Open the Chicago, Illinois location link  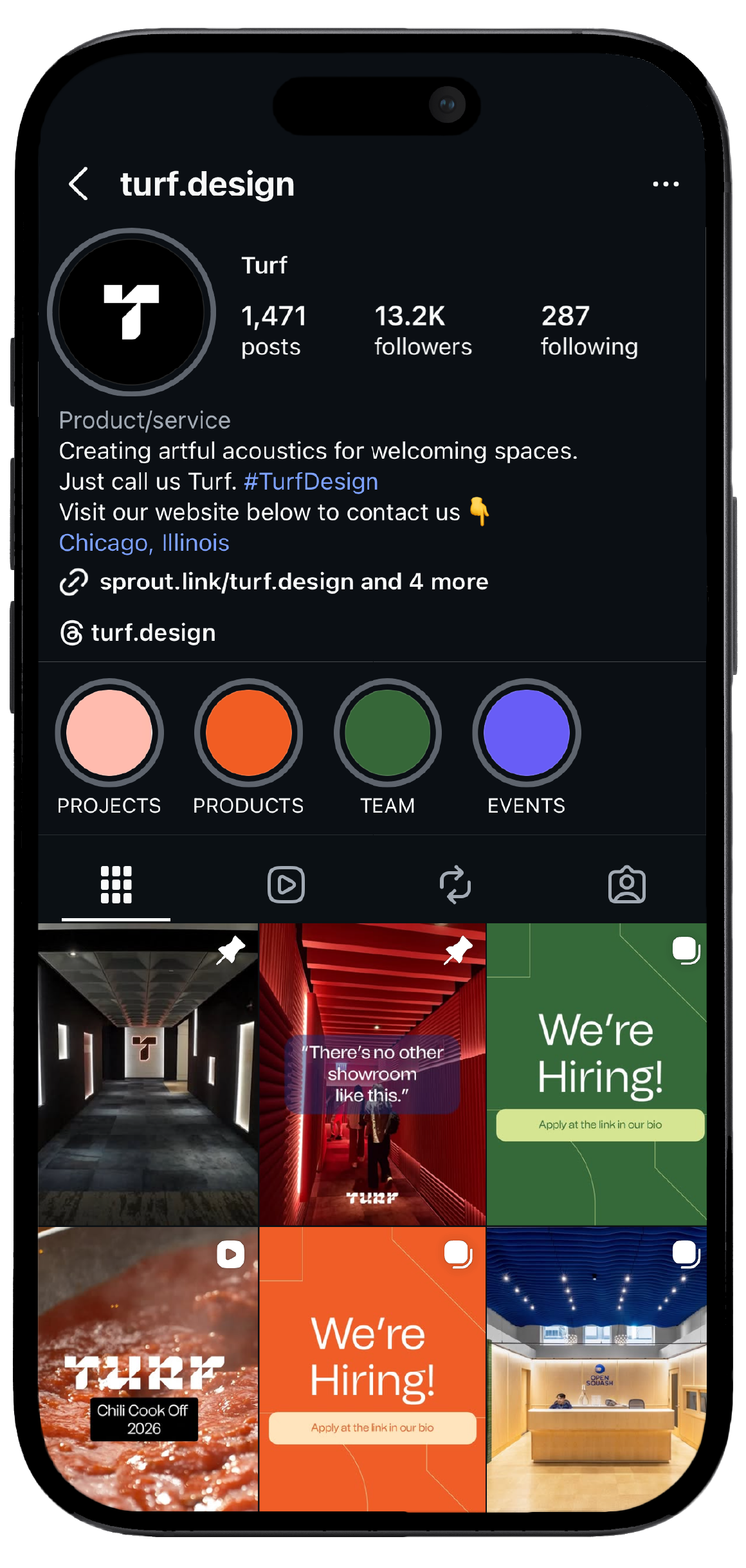point(144,543)
